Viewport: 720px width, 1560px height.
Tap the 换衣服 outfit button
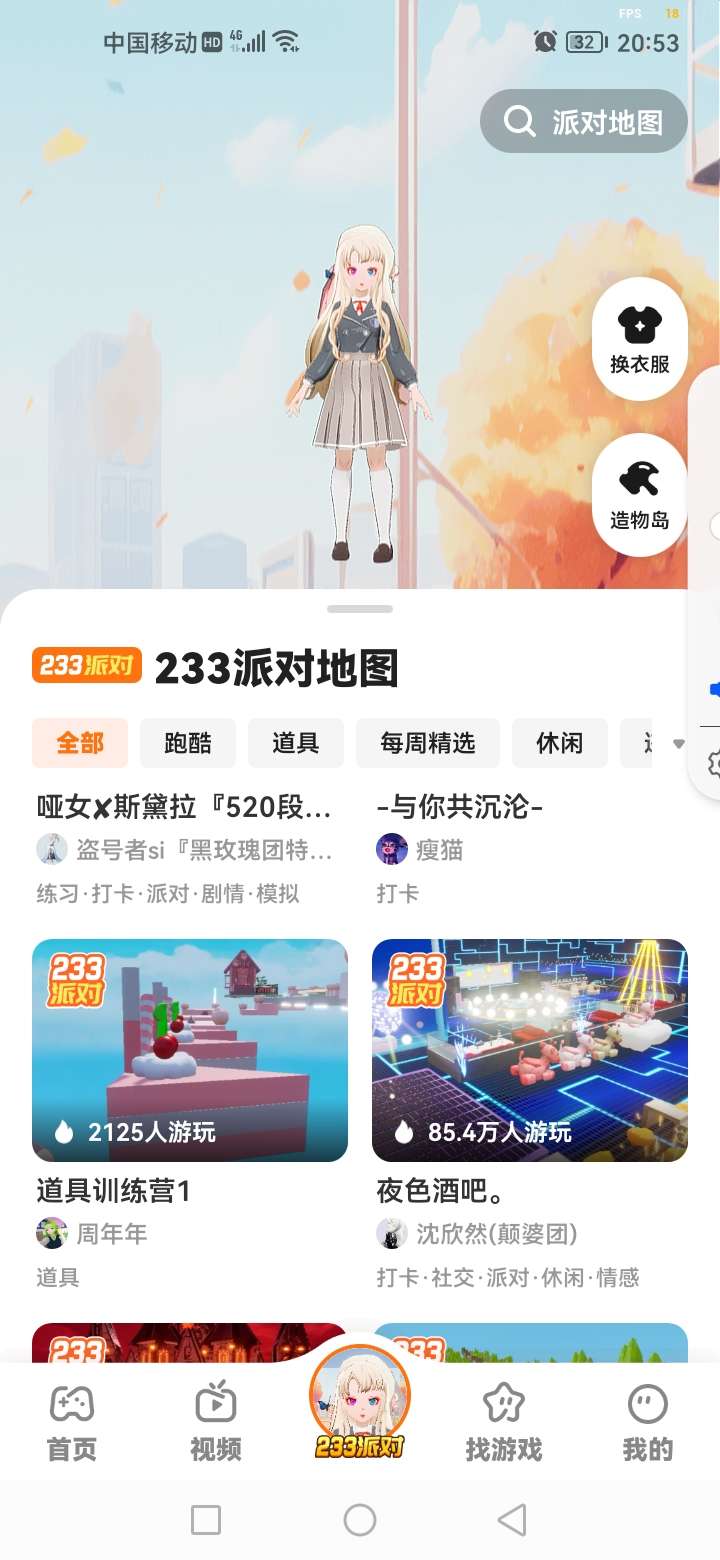point(640,339)
